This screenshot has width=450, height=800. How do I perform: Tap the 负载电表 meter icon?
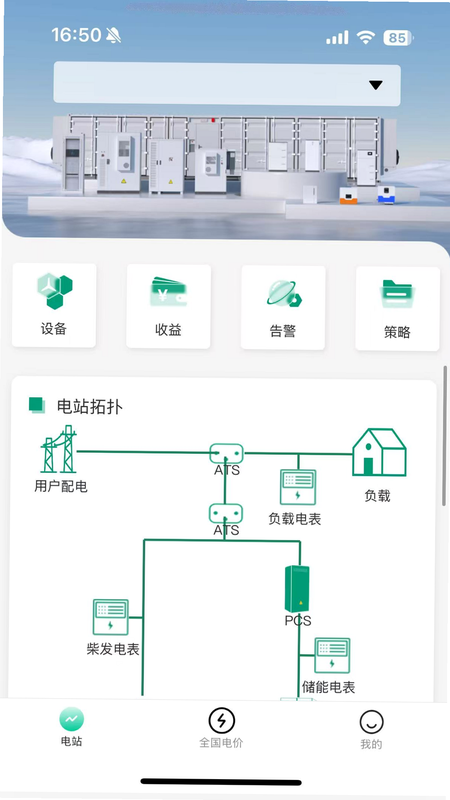tap(298, 487)
